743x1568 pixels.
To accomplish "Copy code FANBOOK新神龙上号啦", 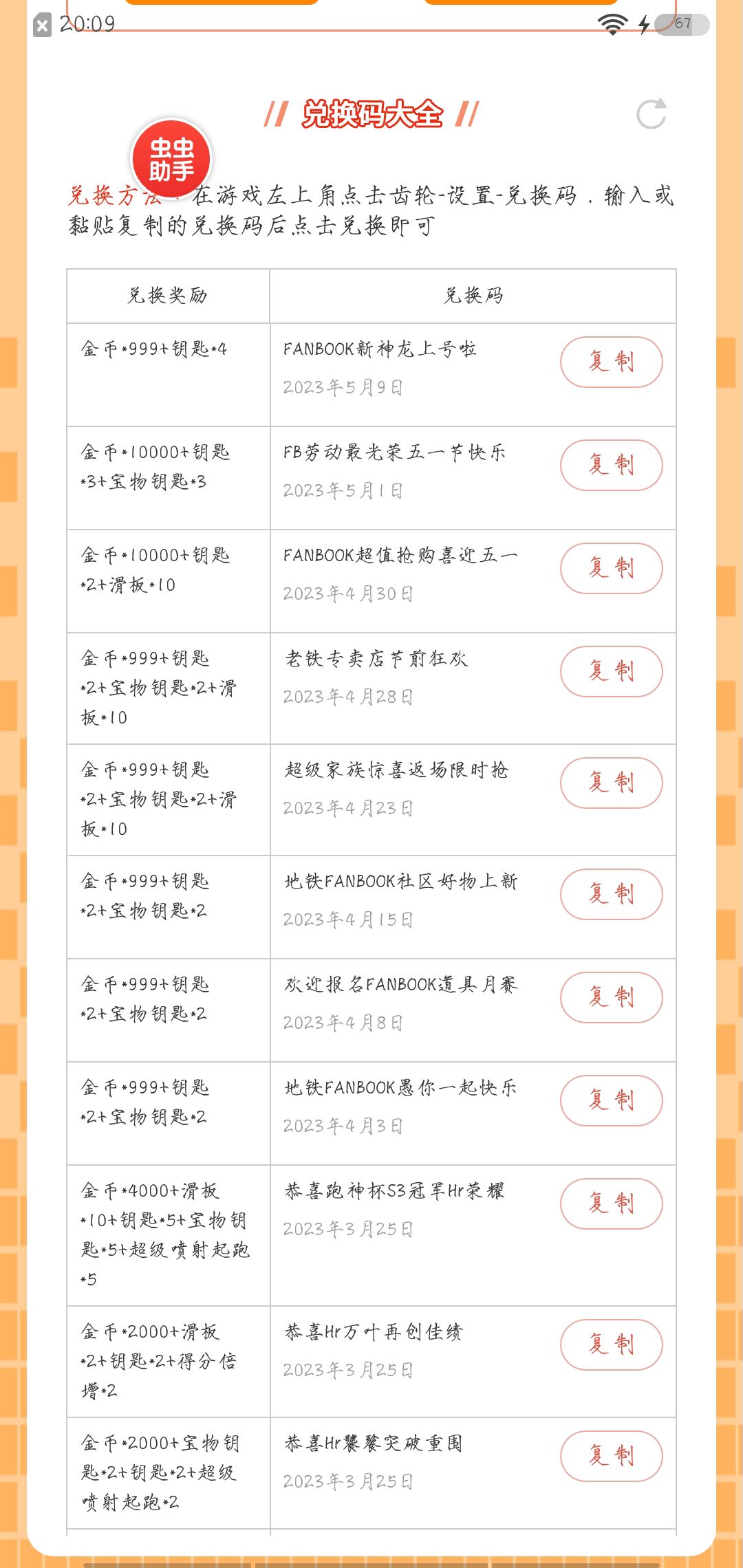I will (x=612, y=362).
